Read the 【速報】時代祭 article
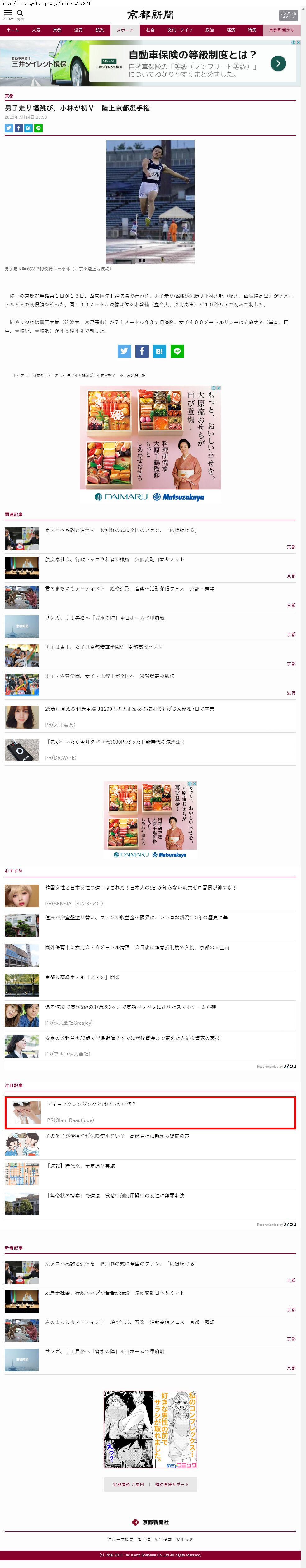Image resolution: width=306 pixels, height=1568 pixels. click(x=81, y=1166)
